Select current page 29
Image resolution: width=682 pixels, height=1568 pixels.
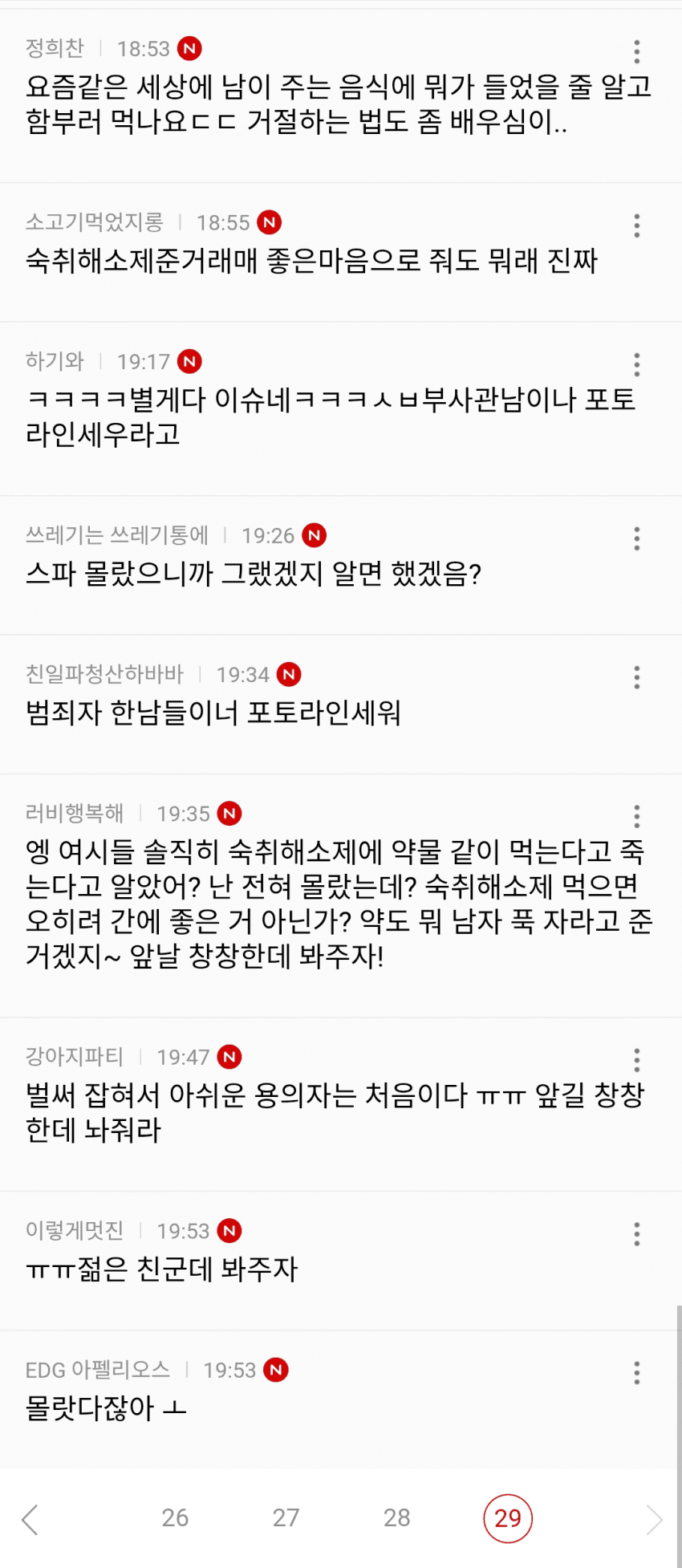click(507, 1517)
